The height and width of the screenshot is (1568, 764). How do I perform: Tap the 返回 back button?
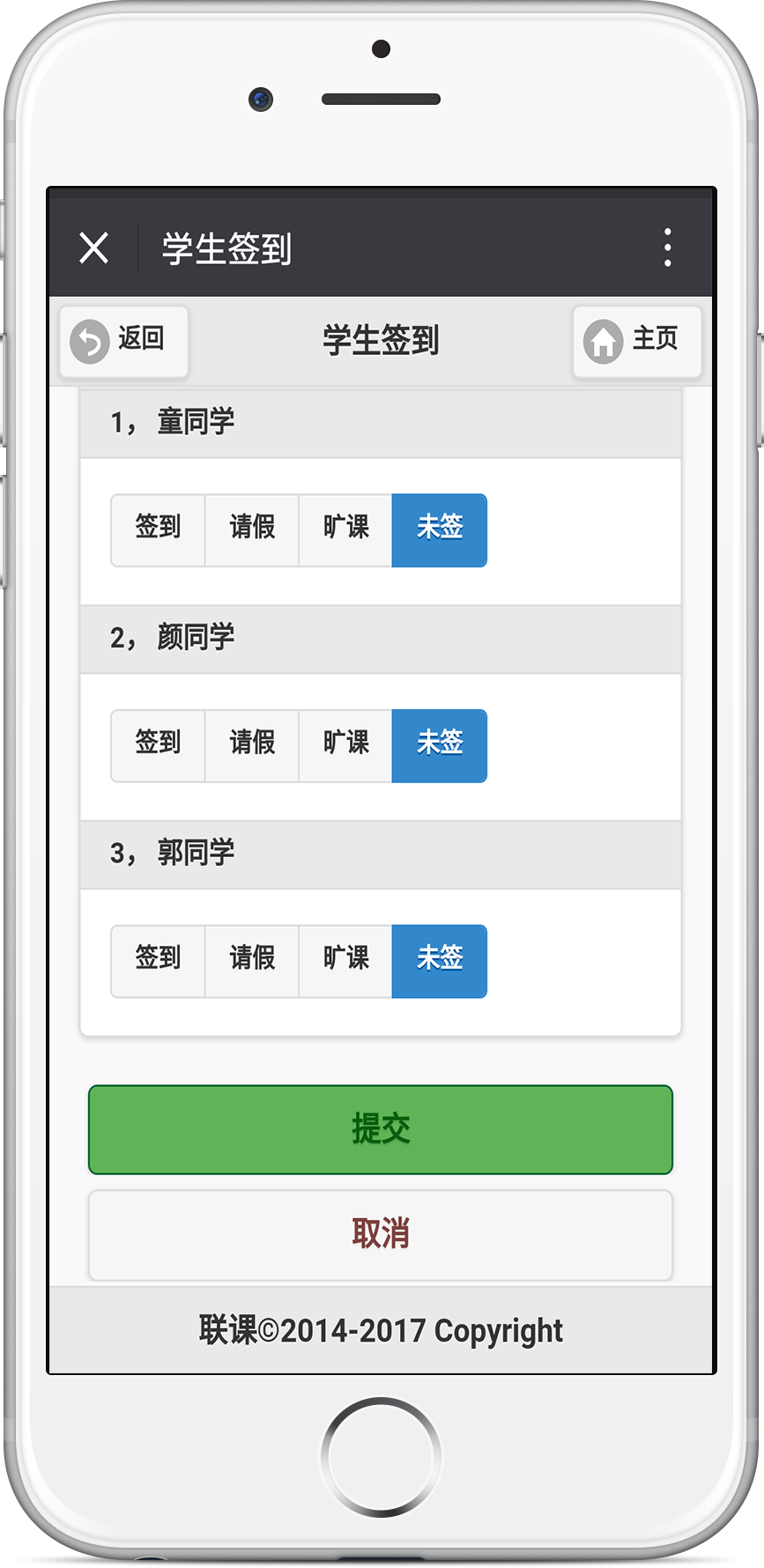point(123,341)
